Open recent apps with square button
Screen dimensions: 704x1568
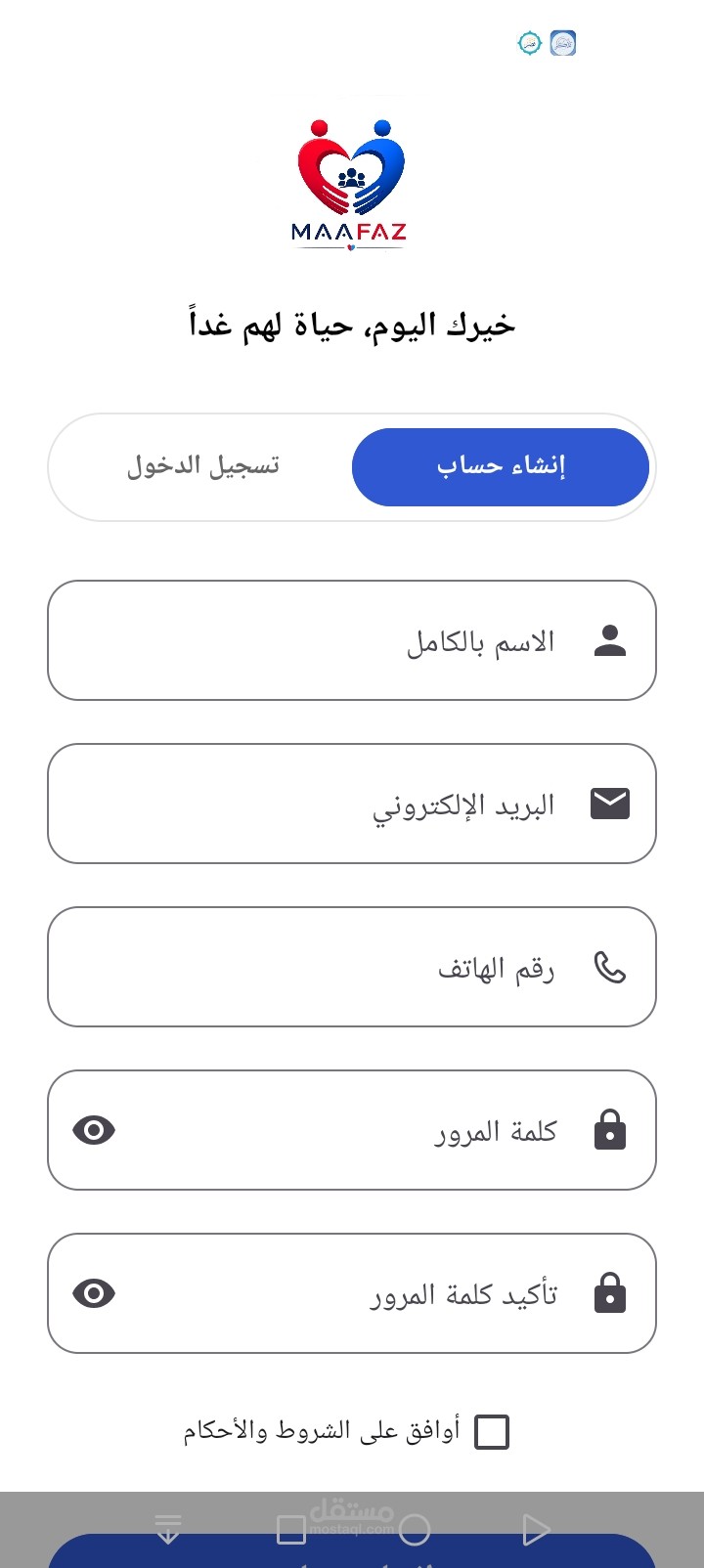point(291,1530)
